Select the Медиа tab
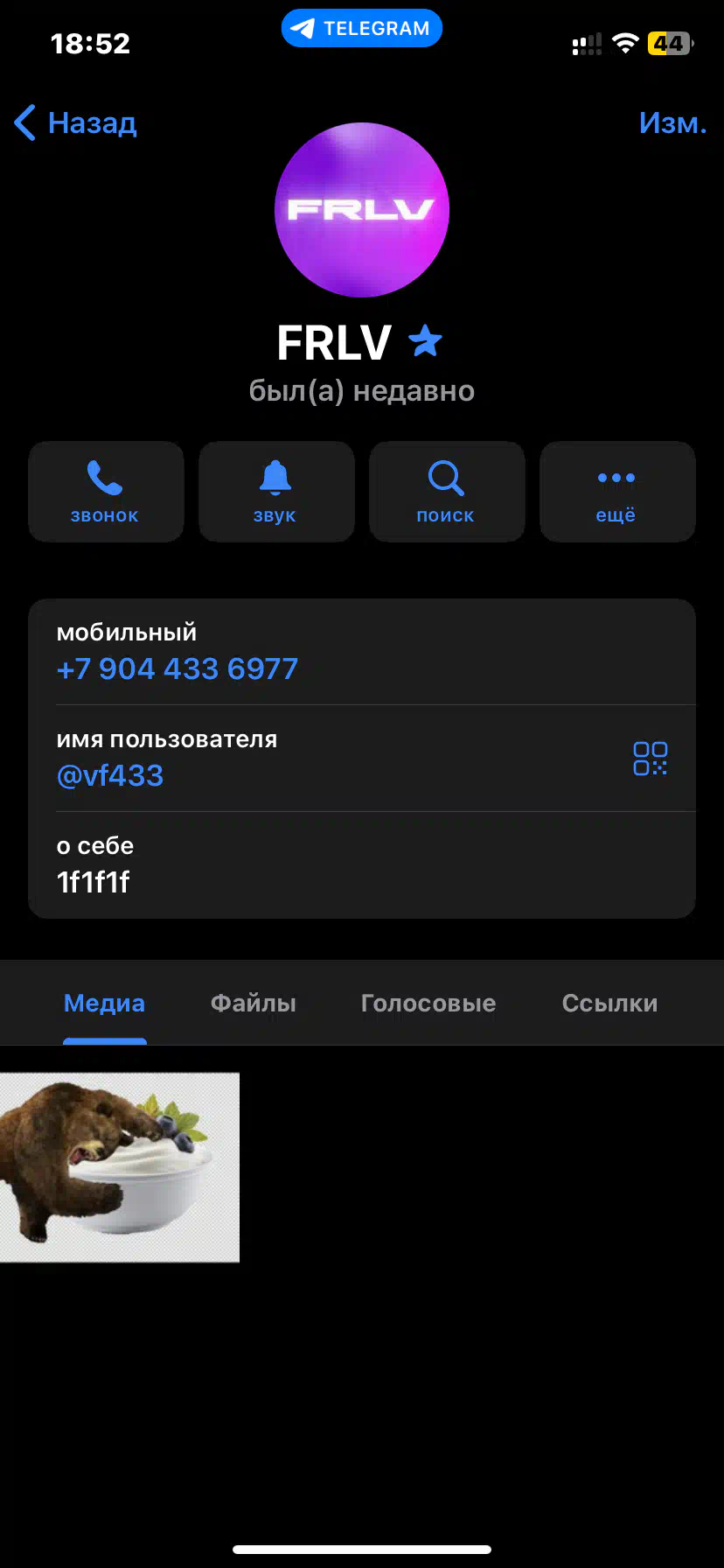724x1568 pixels. click(105, 1004)
